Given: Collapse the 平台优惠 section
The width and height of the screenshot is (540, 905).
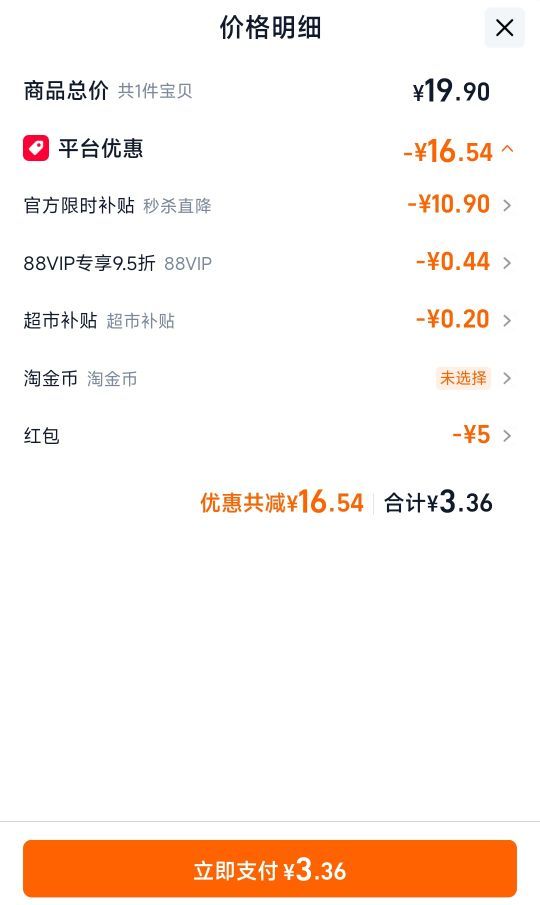Looking at the screenshot, I should point(507,149).
